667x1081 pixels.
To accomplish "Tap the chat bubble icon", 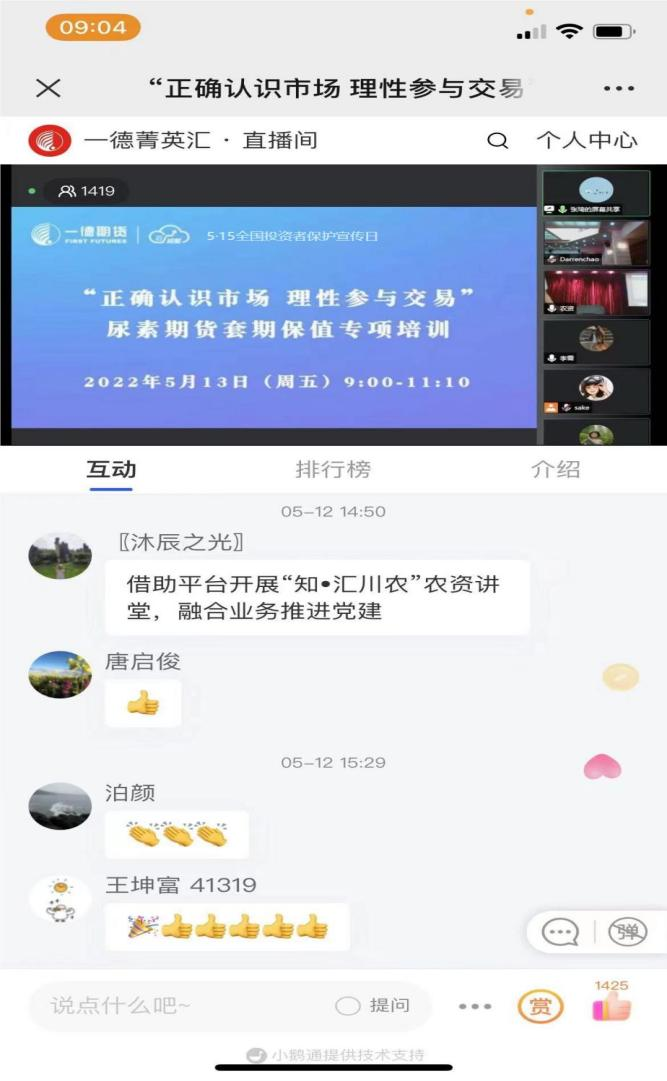I will (560, 933).
